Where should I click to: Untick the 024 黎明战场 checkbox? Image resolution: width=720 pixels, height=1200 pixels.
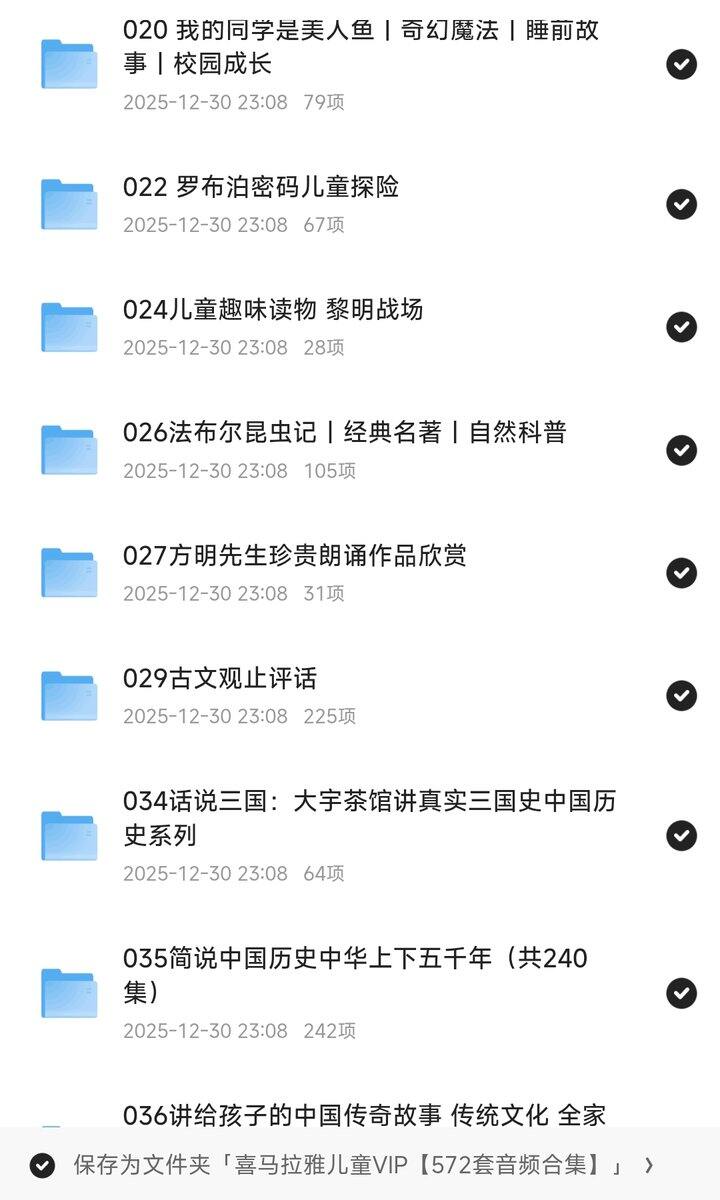(x=682, y=327)
